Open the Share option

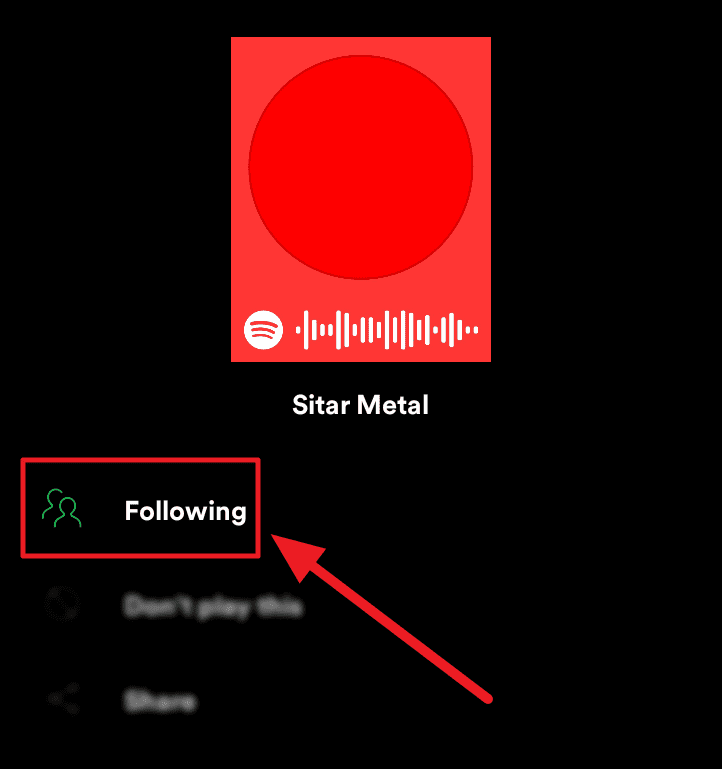pyautogui.click(x=159, y=701)
